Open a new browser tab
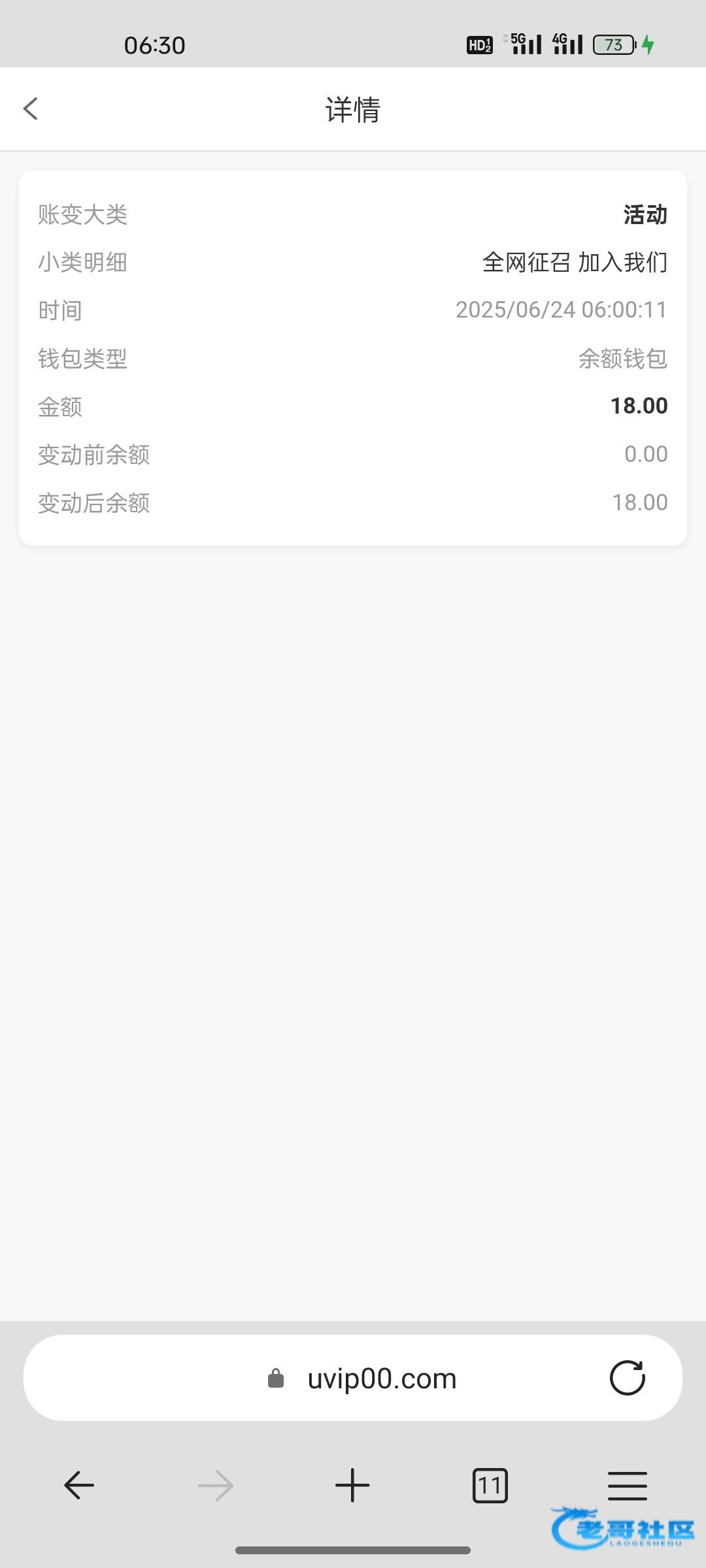 coord(352,1486)
